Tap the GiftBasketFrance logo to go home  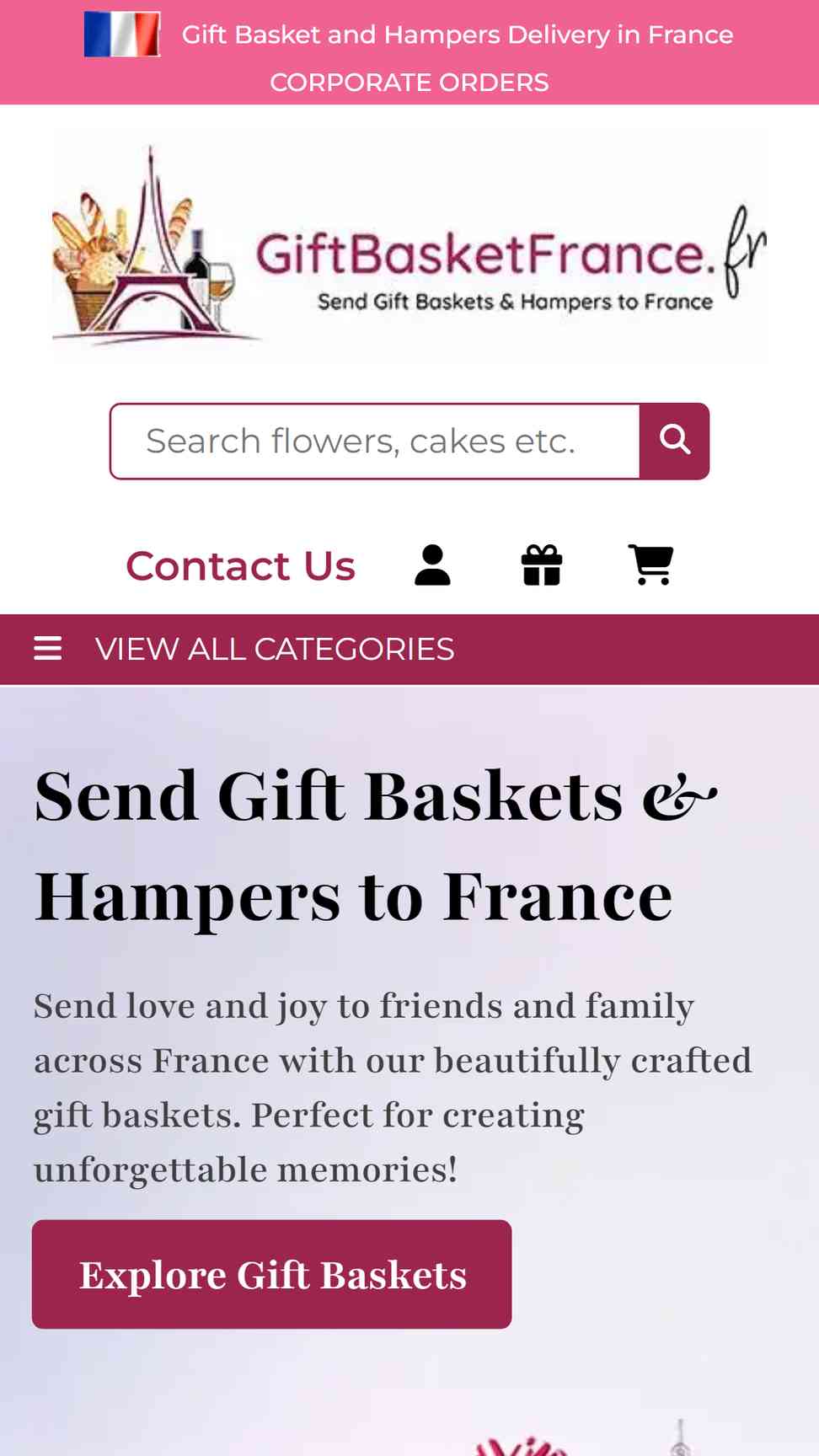point(409,245)
